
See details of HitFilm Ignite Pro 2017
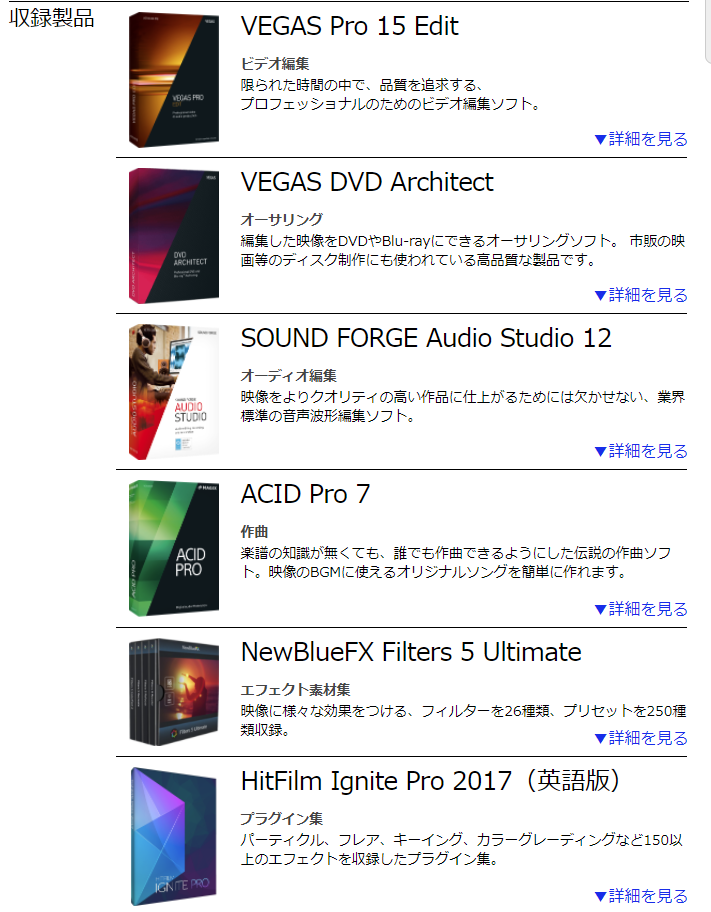[x=641, y=896]
